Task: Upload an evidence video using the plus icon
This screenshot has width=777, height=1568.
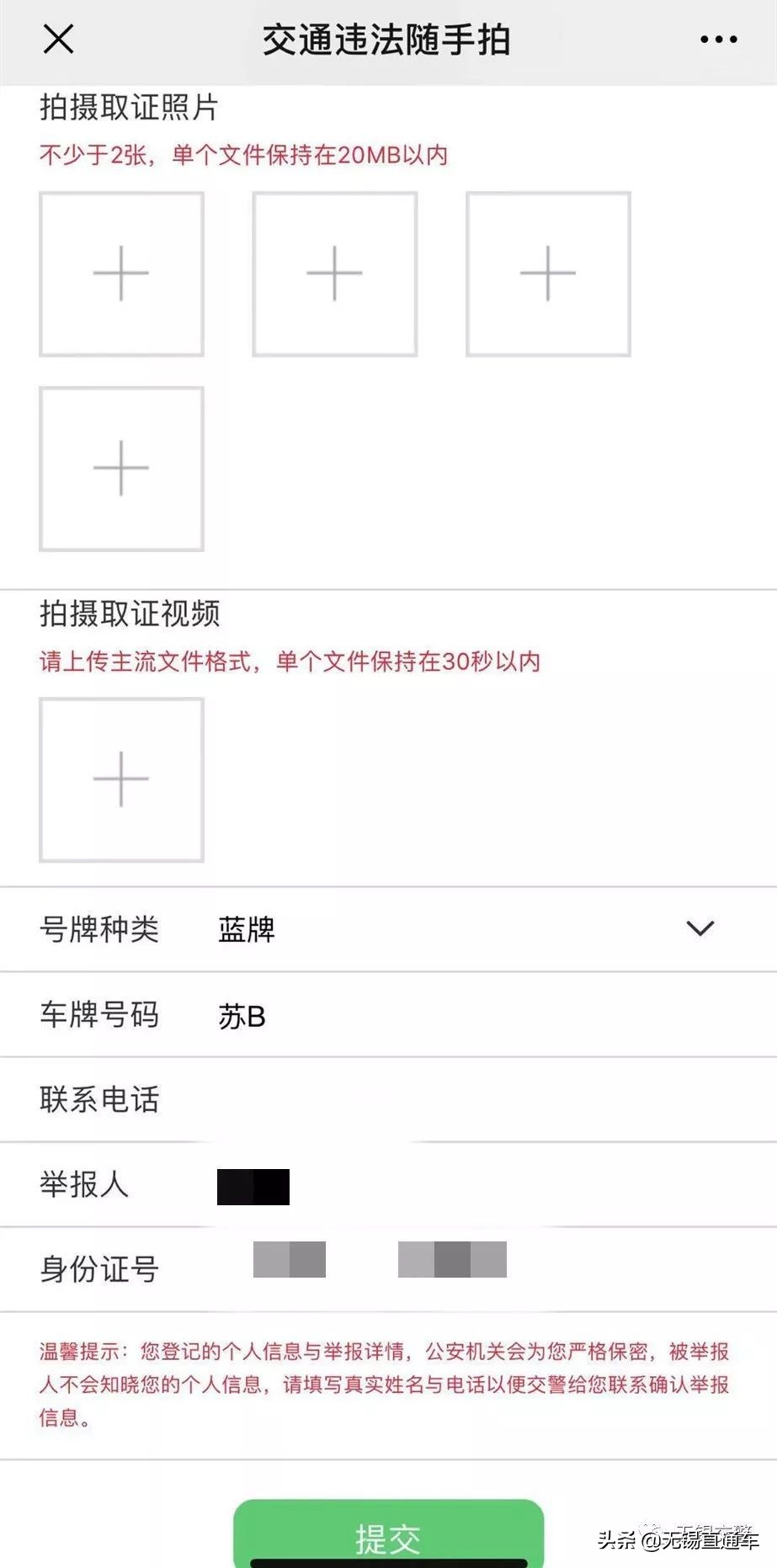Action: tap(121, 779)
